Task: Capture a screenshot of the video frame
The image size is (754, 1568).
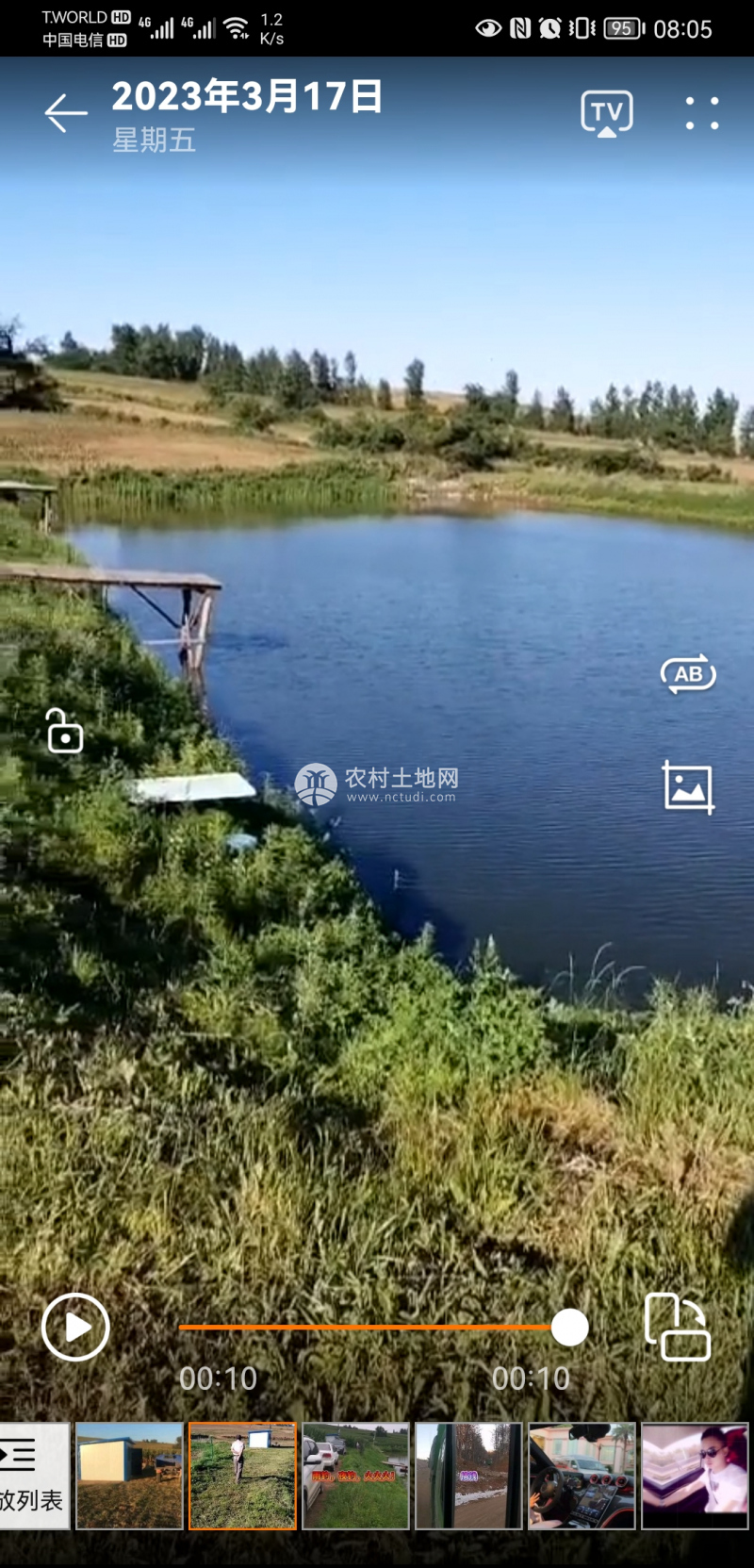Action: [x=688, y=787]
